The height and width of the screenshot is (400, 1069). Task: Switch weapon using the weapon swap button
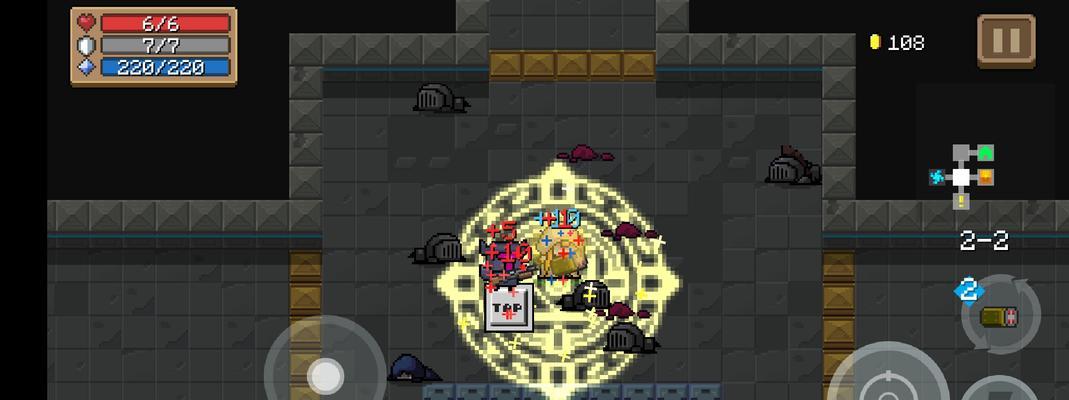(x=1000, y=316)
